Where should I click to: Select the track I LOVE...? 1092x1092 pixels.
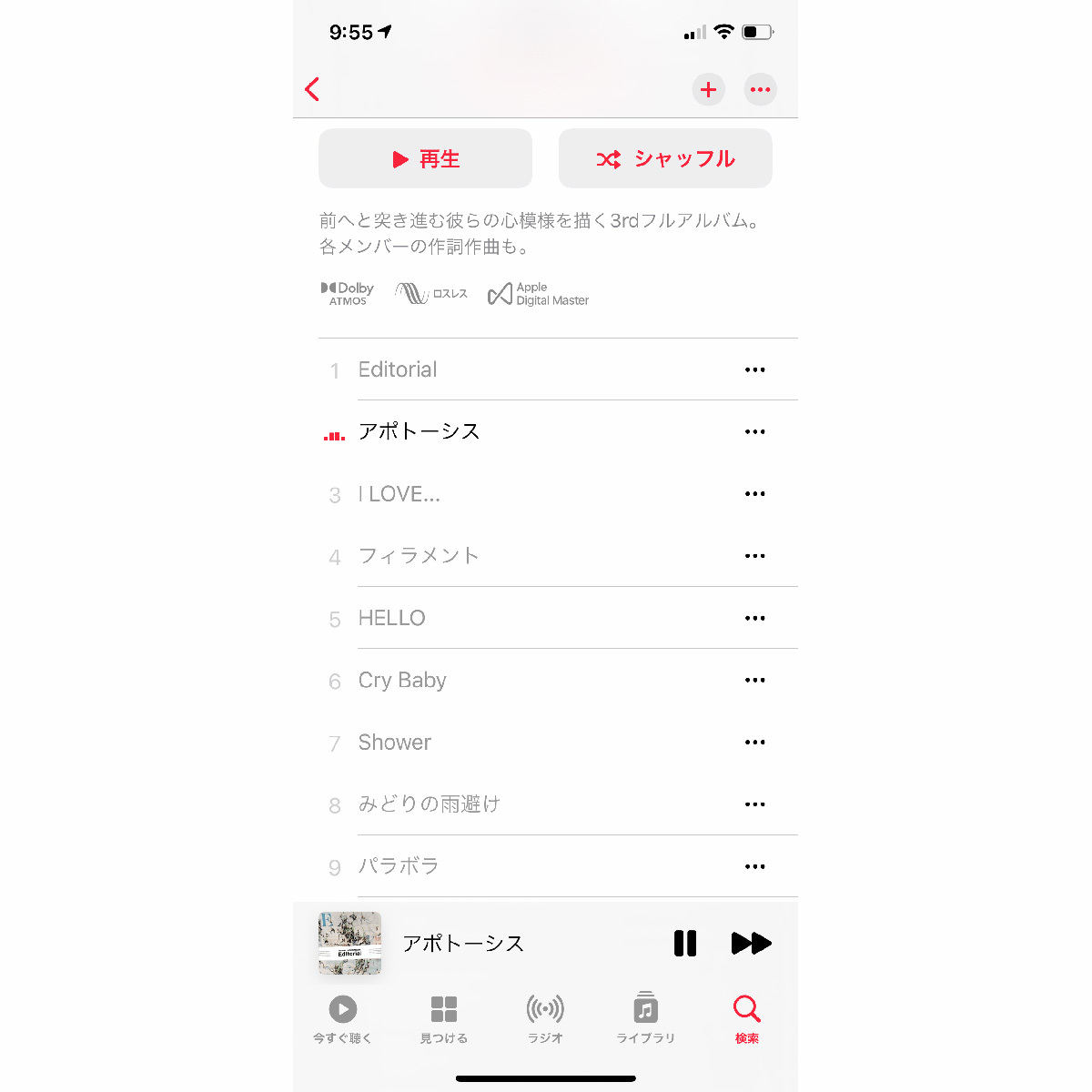click(399, 494)
